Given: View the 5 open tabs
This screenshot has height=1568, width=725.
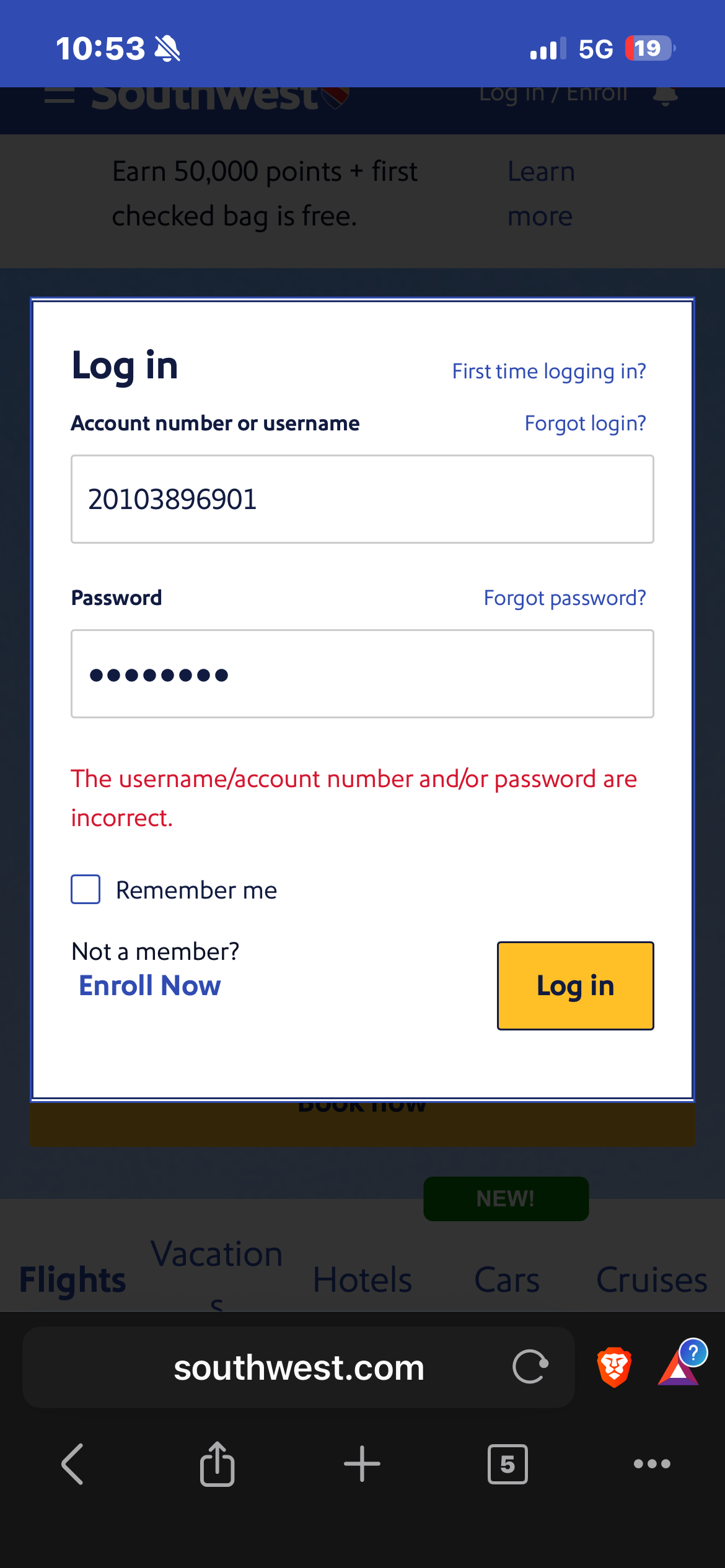Looking at the screenshot, I should click(x=507, y=1464).
